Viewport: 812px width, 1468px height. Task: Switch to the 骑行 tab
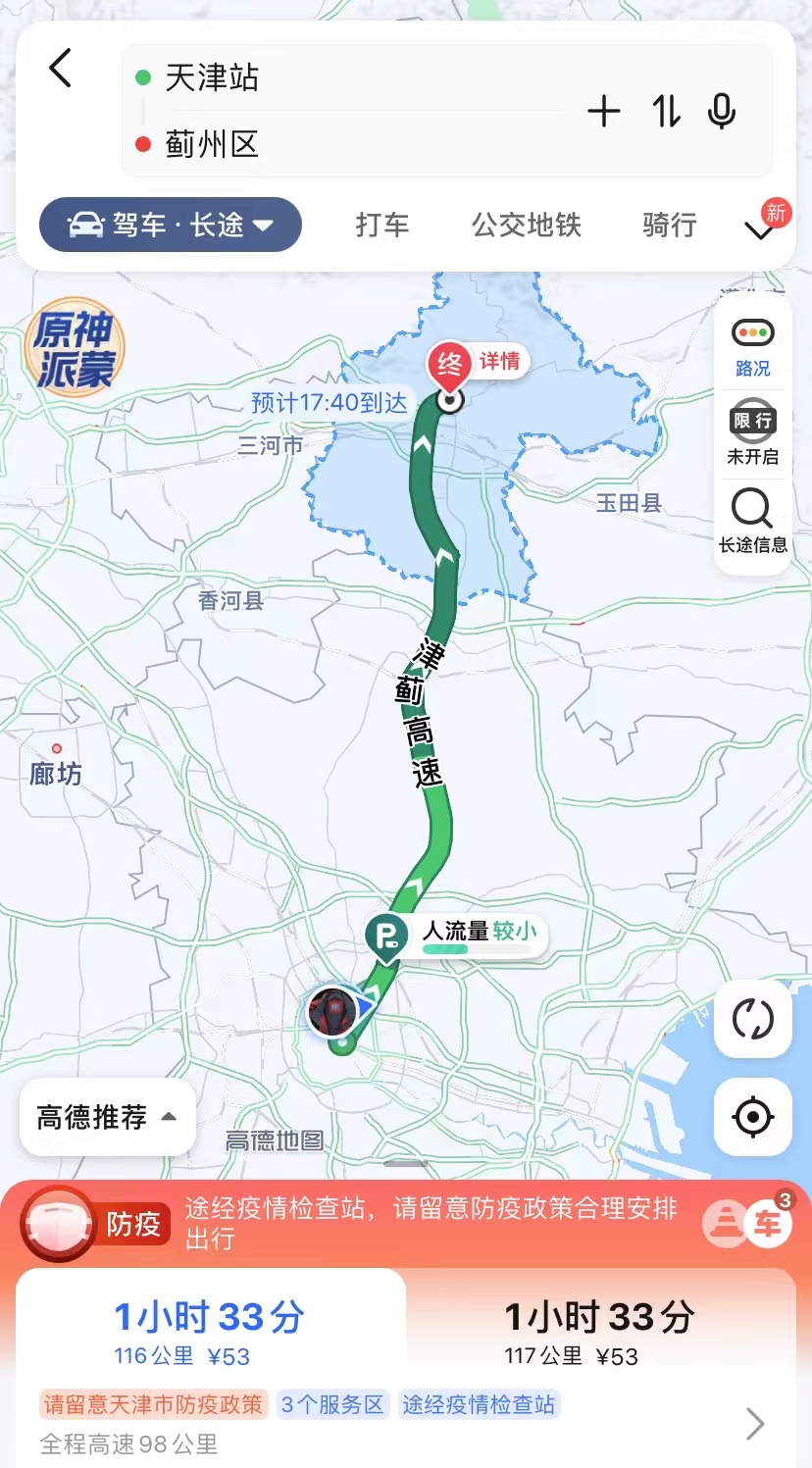(x=668, y=227)
